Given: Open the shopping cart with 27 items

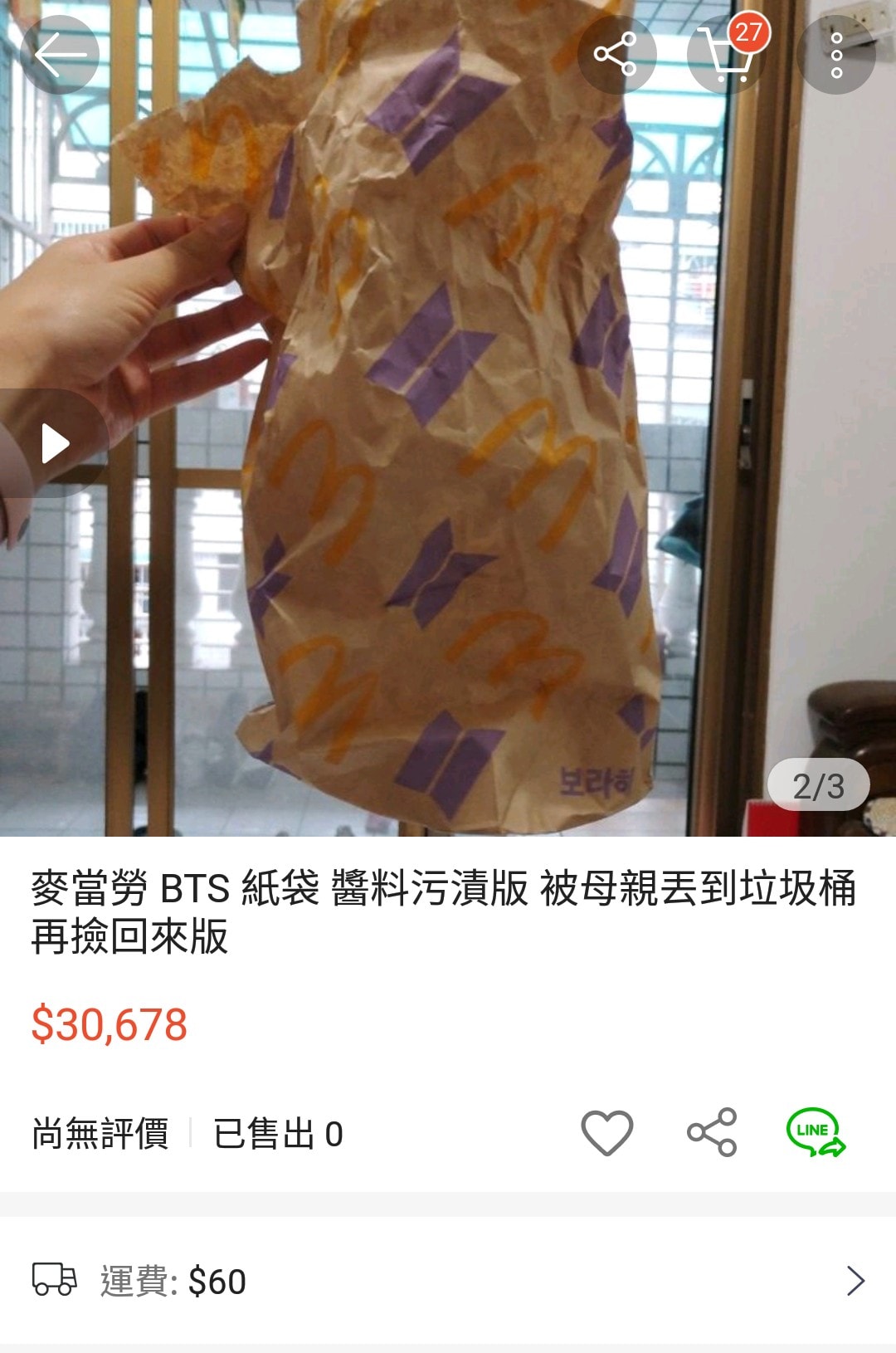Looking at the screenshot, I should (x=727, y=55).
